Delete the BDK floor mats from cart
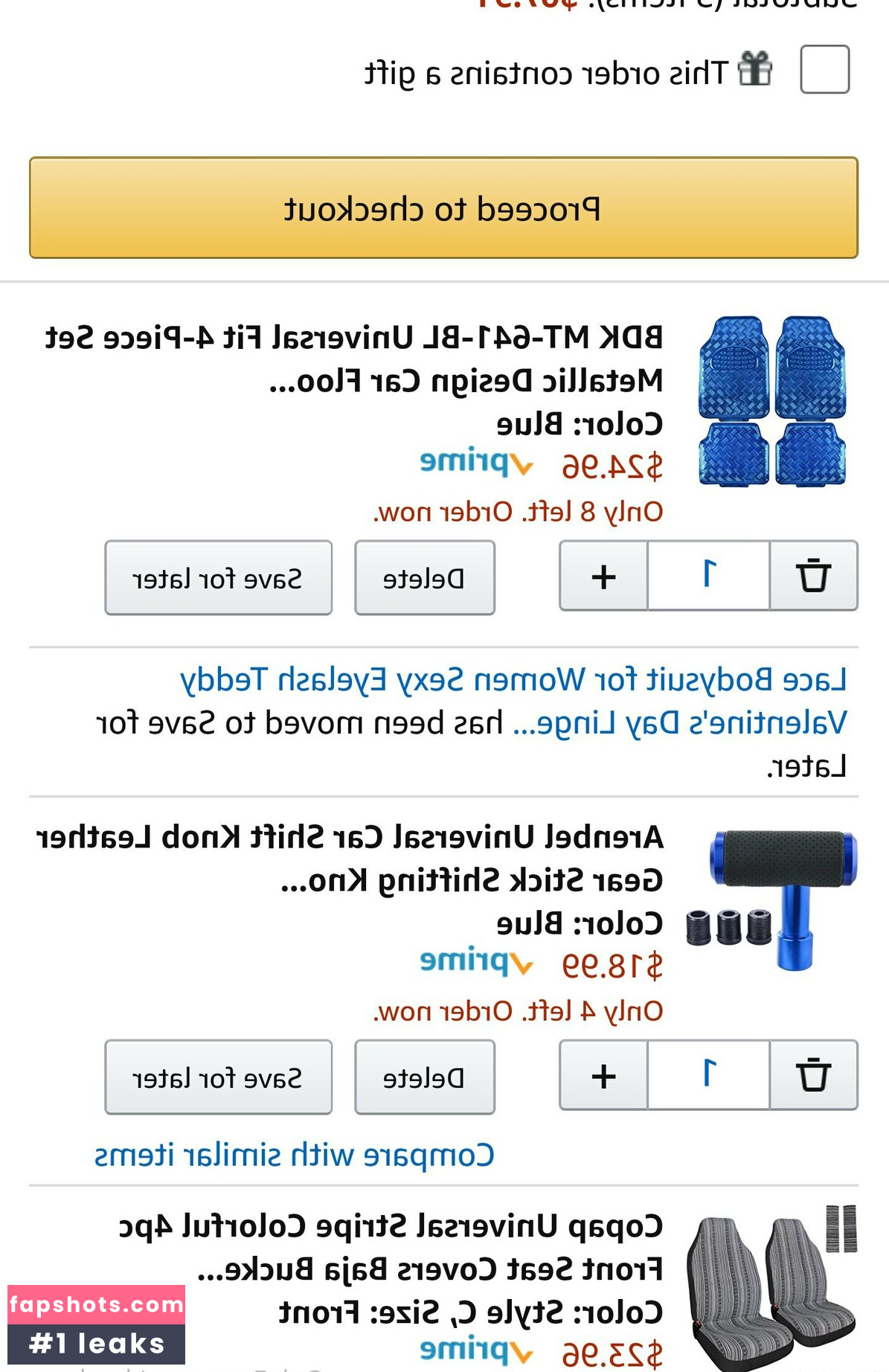 coord(425,578)
